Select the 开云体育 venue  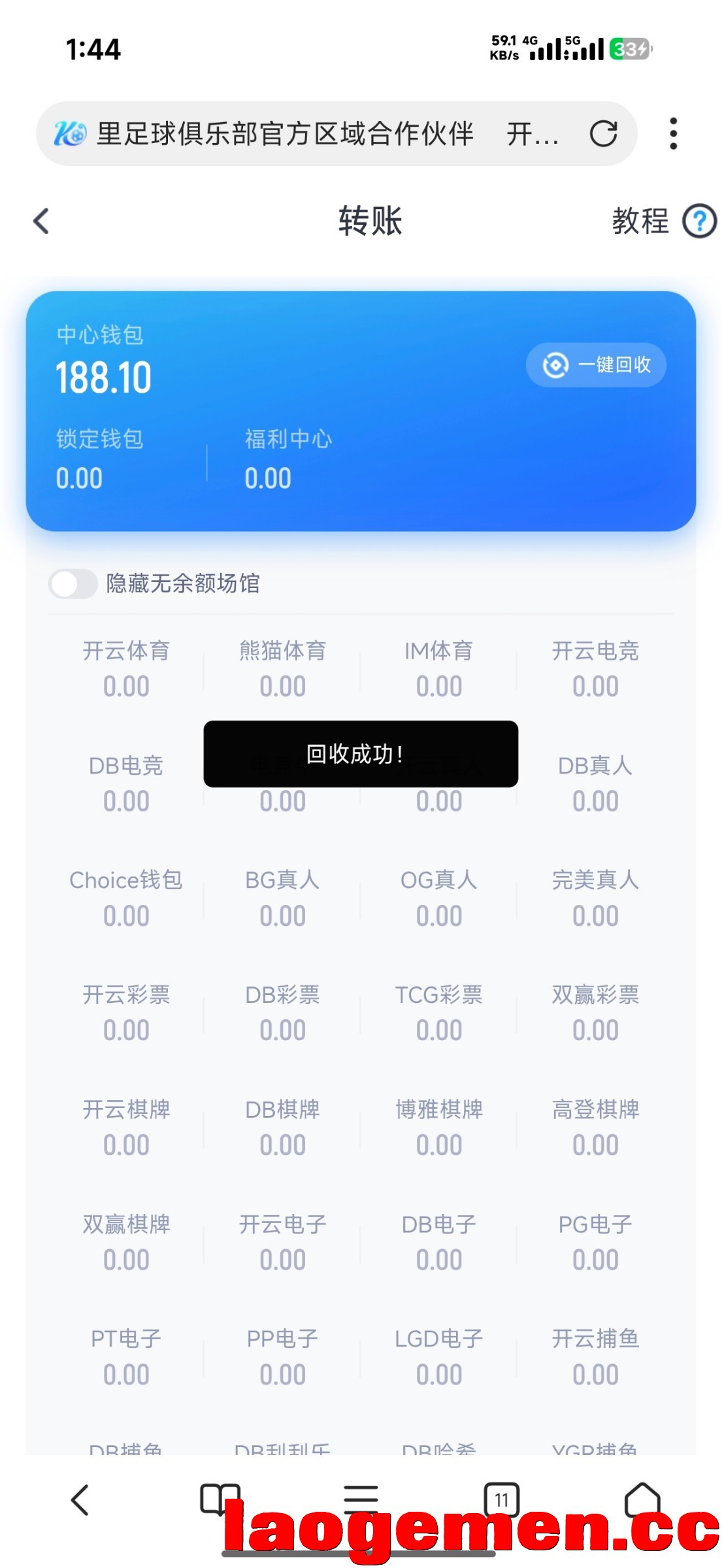click(126, 668)
